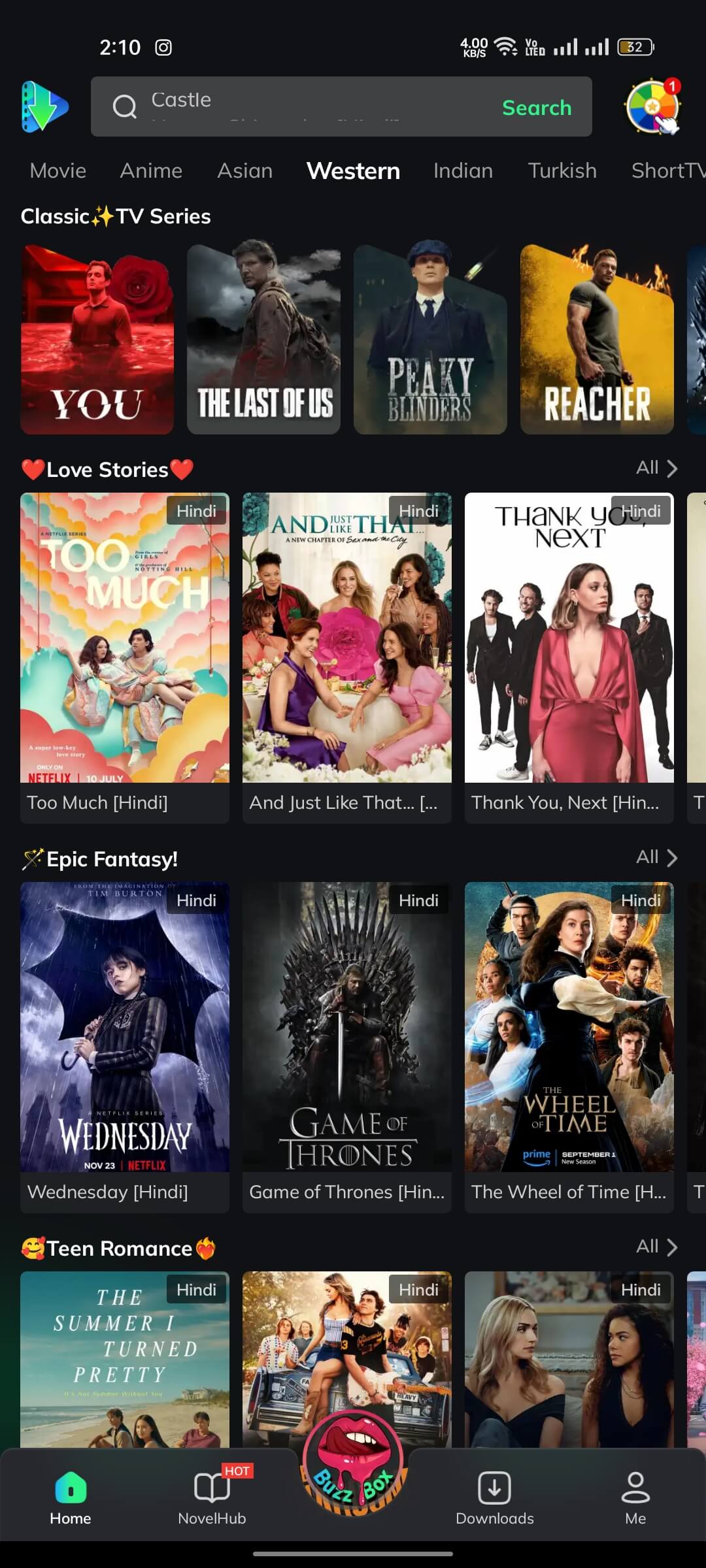The height and width of the screenshot is (1568, 706).
Task: Open the Reacher series tile
Action: pos(597,340)
